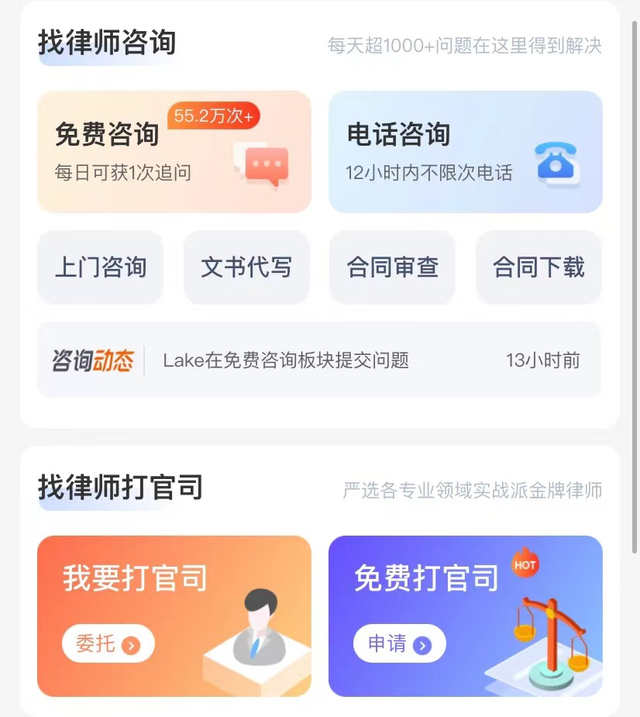This screenshot has width=640, height=717.
Task: Tap 申请 on the 免费打官司 card
Action: 399,644
